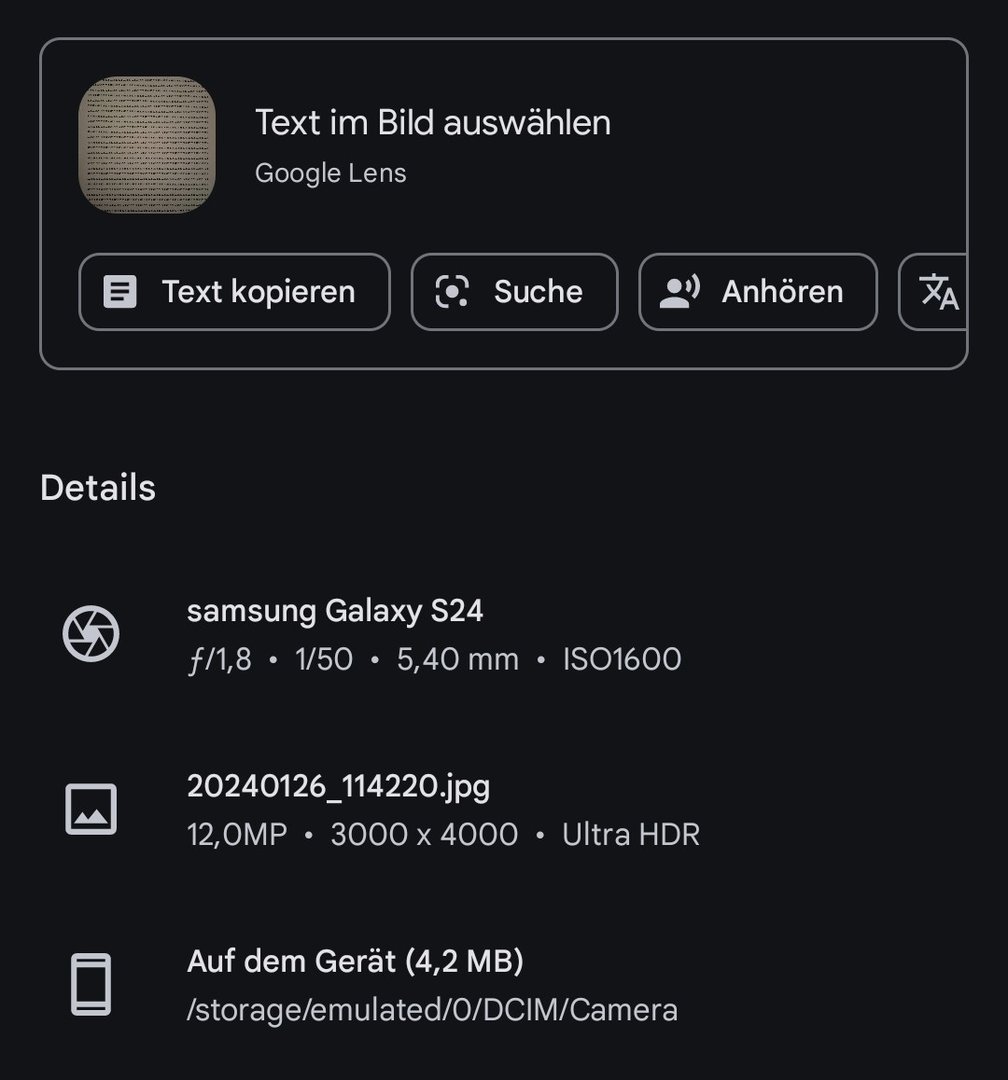
Task: Choose Anhören to hear the text
Action: click(757, 292)
